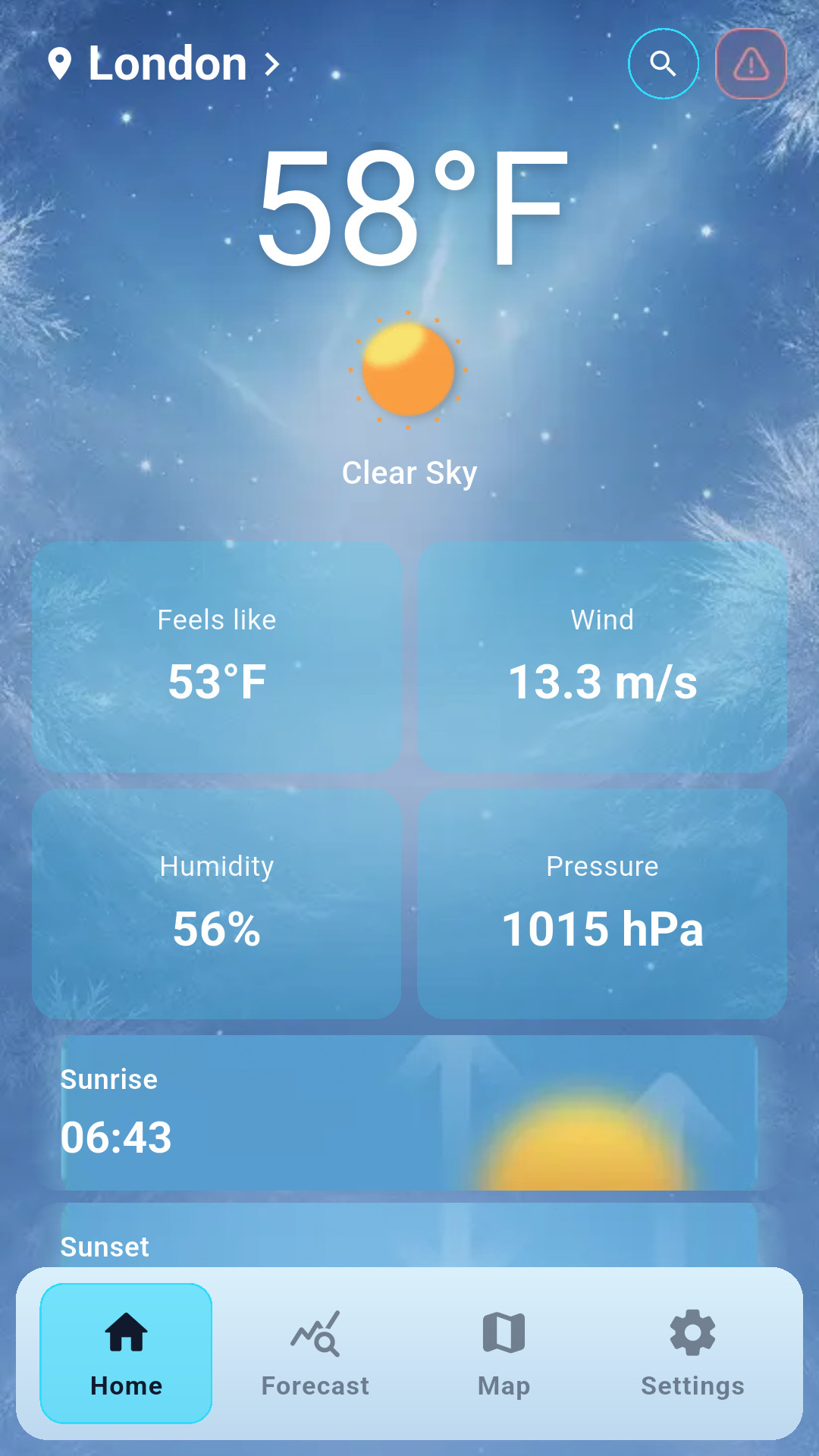819x1456 pixels.
Task: Select the Wind speed card
Action: 603,656
